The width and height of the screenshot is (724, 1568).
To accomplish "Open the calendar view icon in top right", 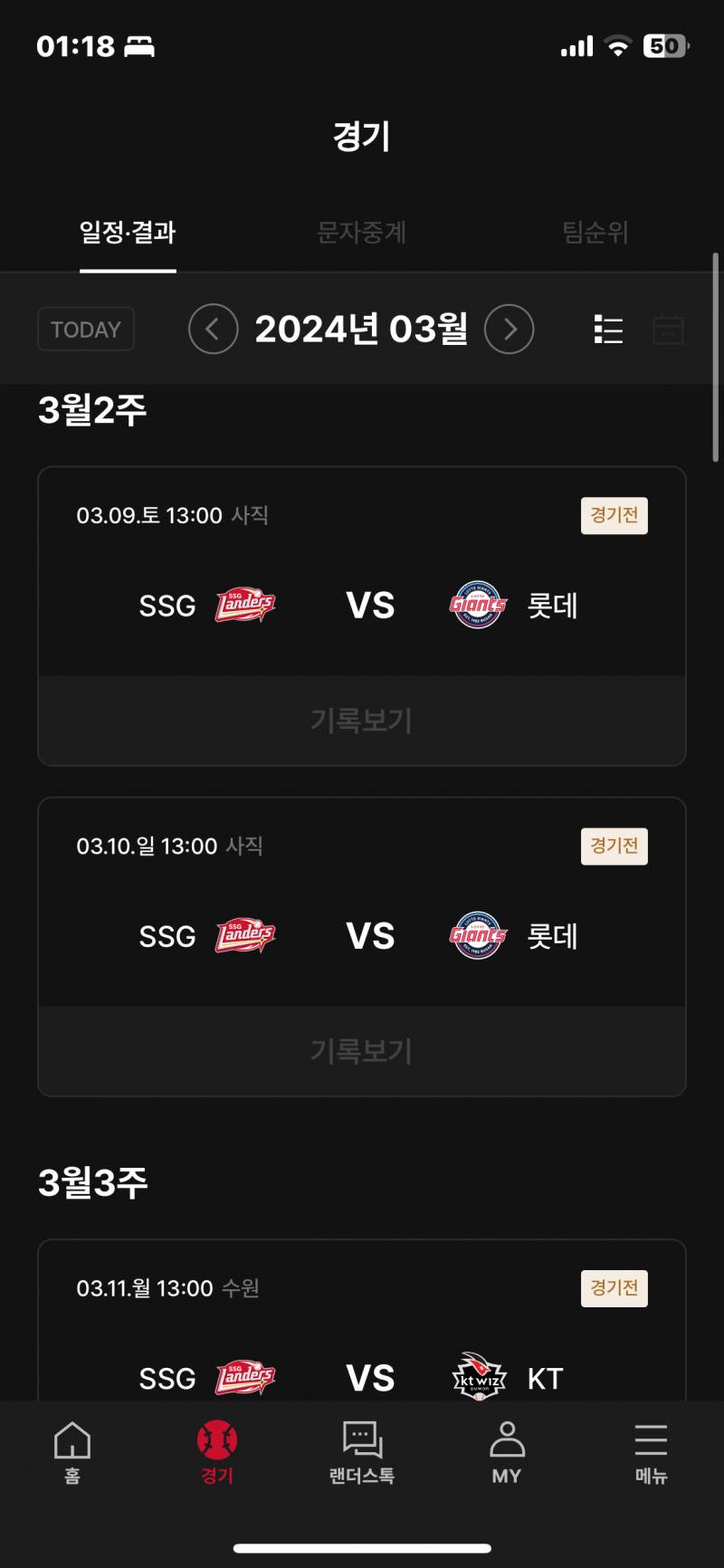I will 668,329.
